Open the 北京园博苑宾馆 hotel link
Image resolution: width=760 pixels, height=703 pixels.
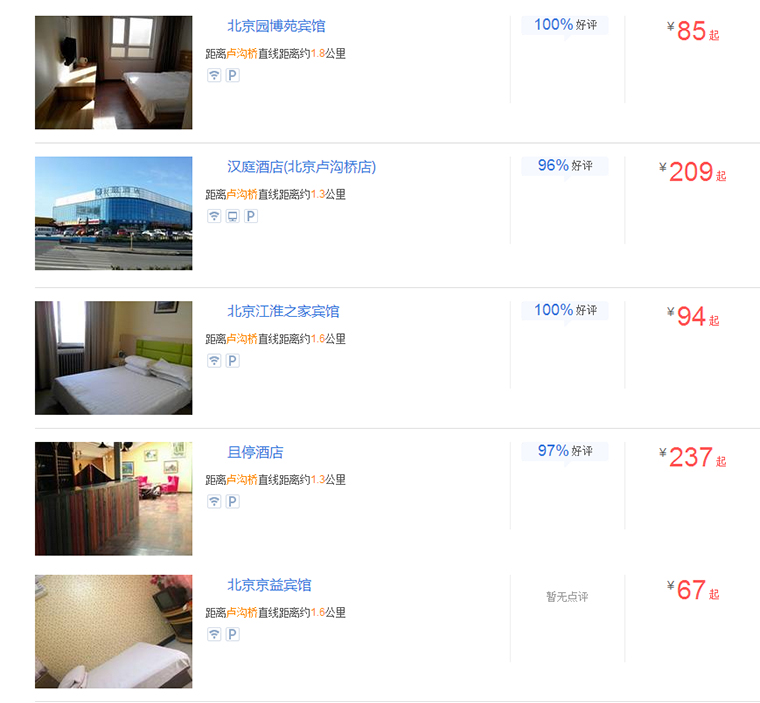click(x=276, y=26)
